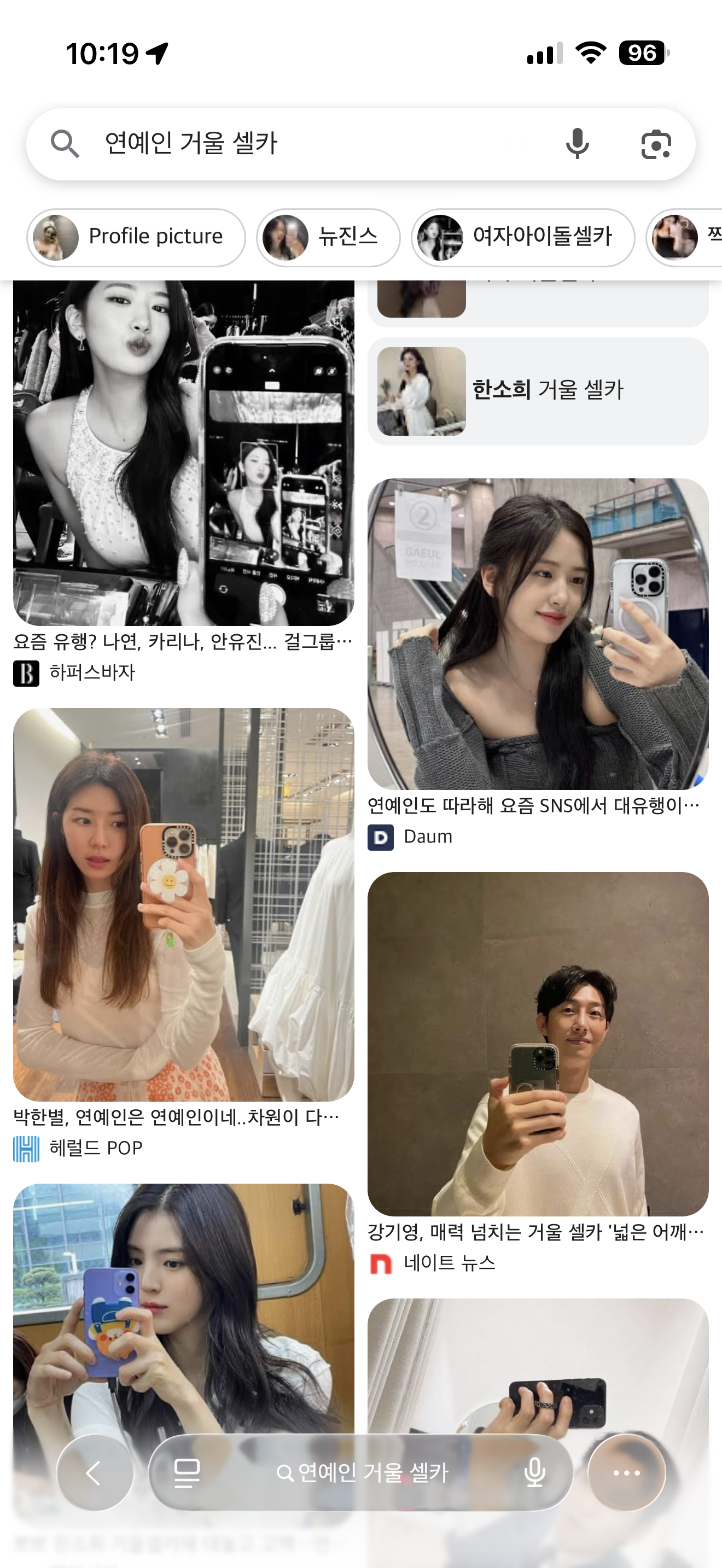The width and height of the screenshot is (722, 1568).
Task: Go back with the browser back arrow
Action: coord(95,1473)
